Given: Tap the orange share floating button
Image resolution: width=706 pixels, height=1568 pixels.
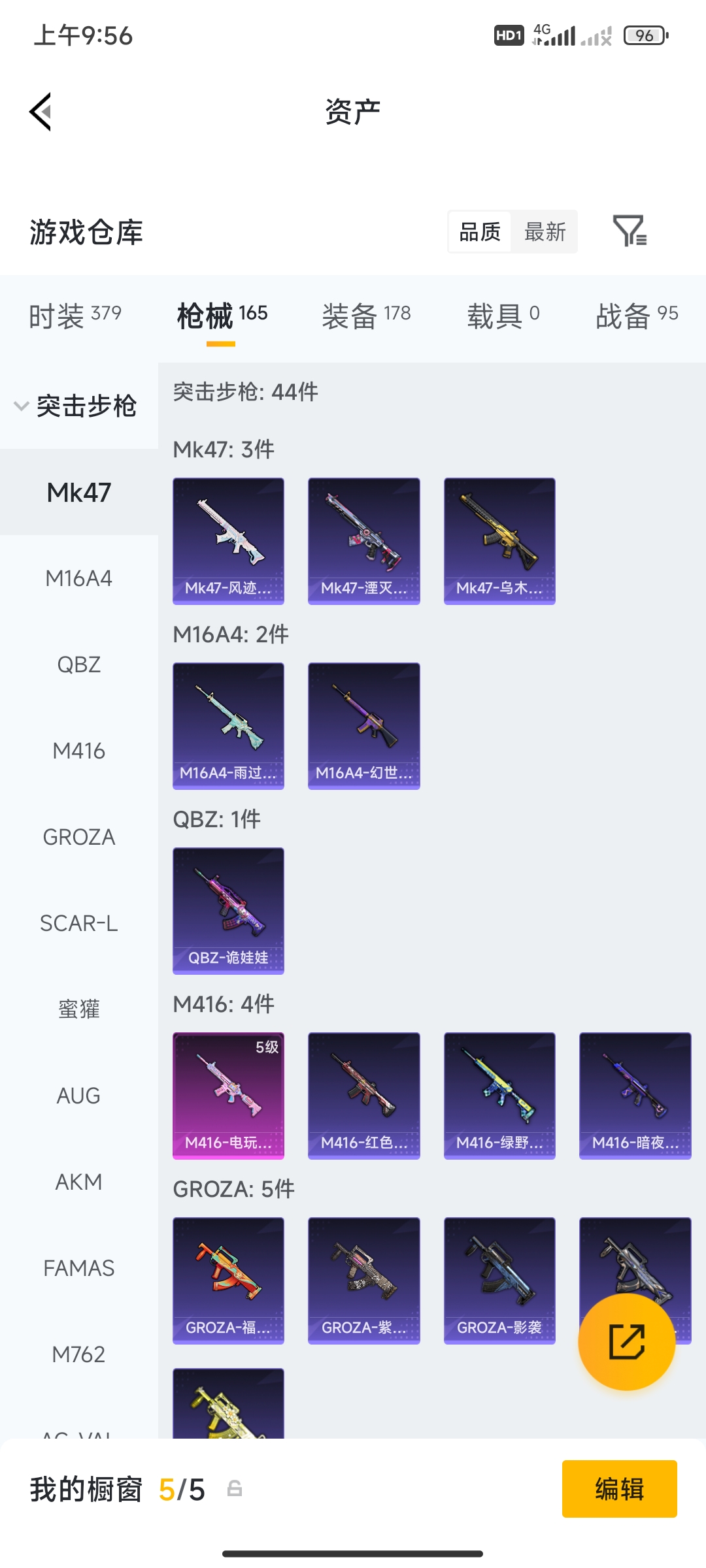Looking at the screenshot, I should [626, 1341].
